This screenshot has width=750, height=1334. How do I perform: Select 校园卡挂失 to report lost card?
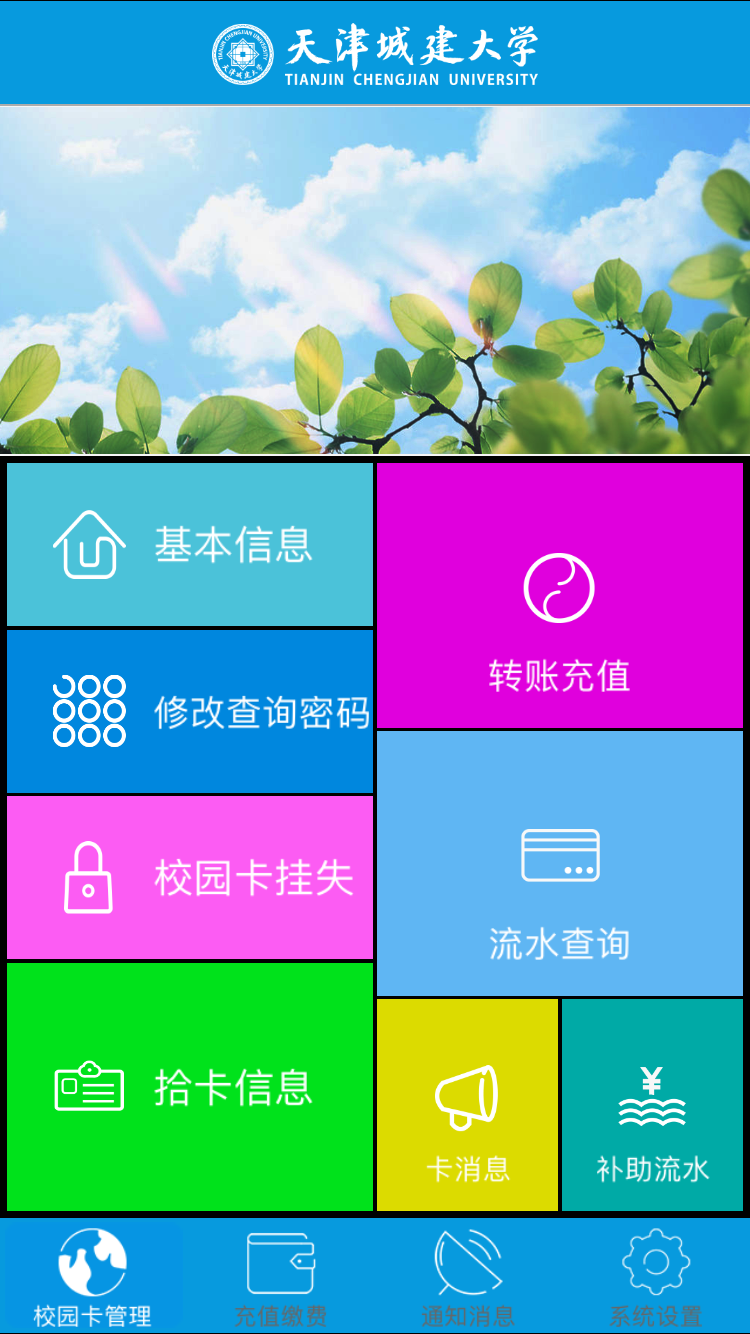[190, 877]
